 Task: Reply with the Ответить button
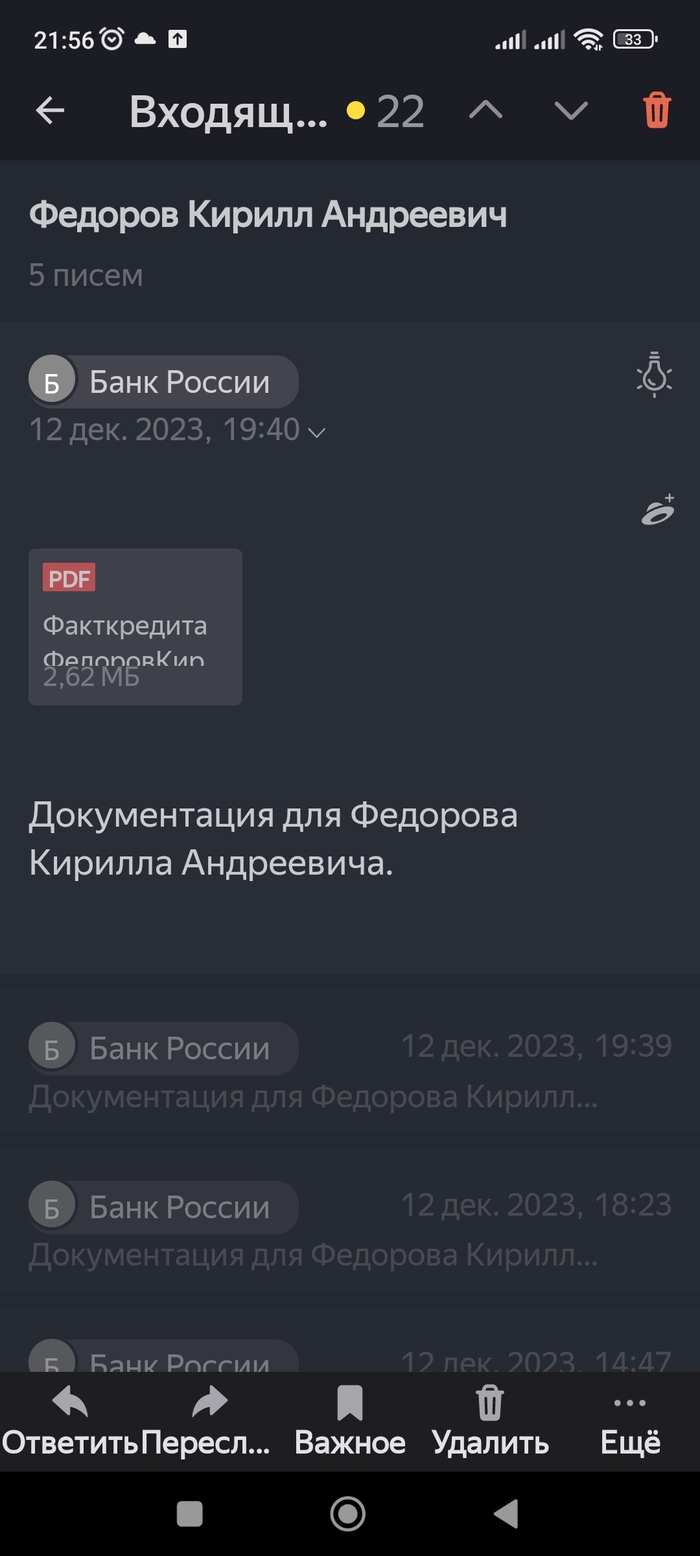70,1420
